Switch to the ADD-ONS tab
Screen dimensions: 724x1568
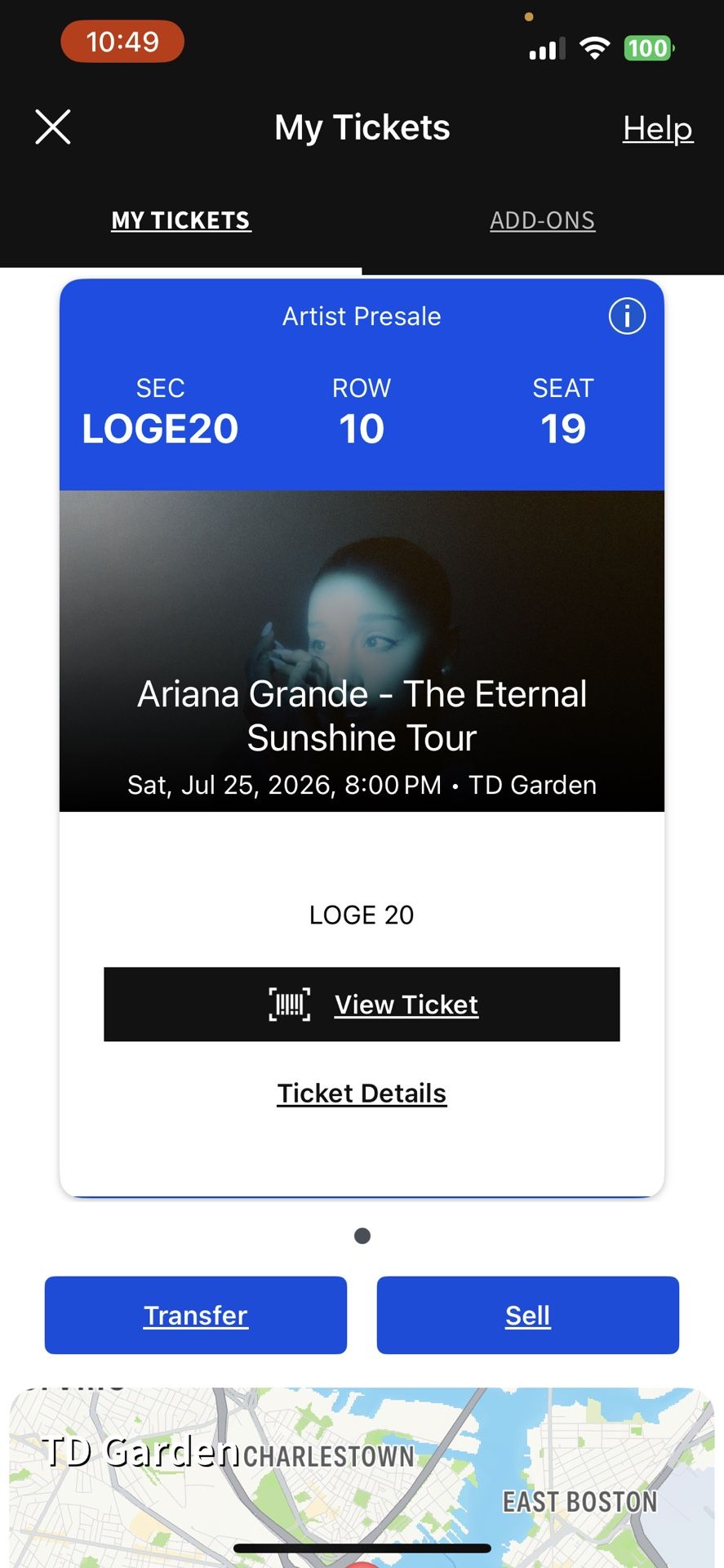(x=543, y=220)
